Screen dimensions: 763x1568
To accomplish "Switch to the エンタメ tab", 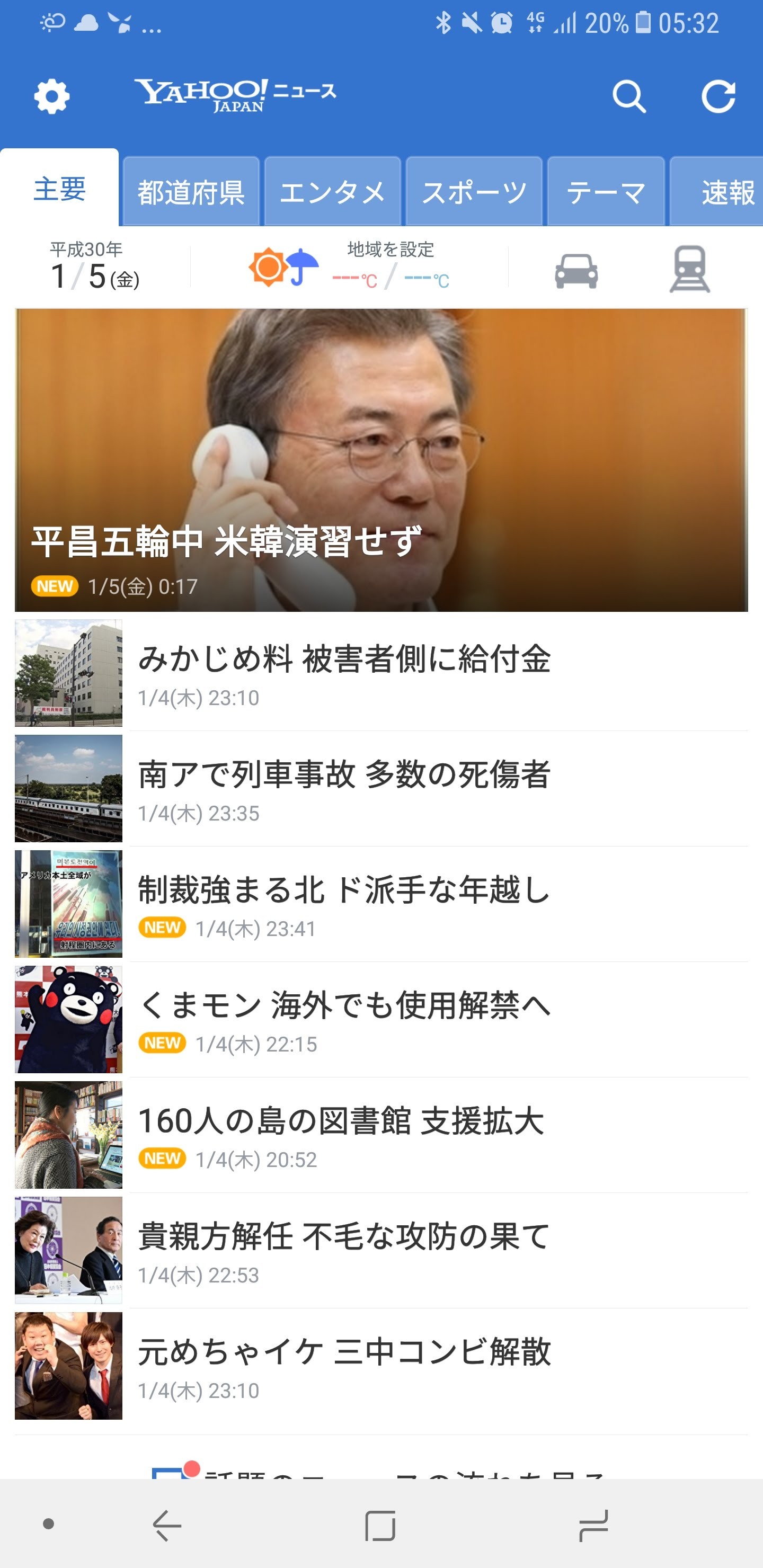I will 332,192.
